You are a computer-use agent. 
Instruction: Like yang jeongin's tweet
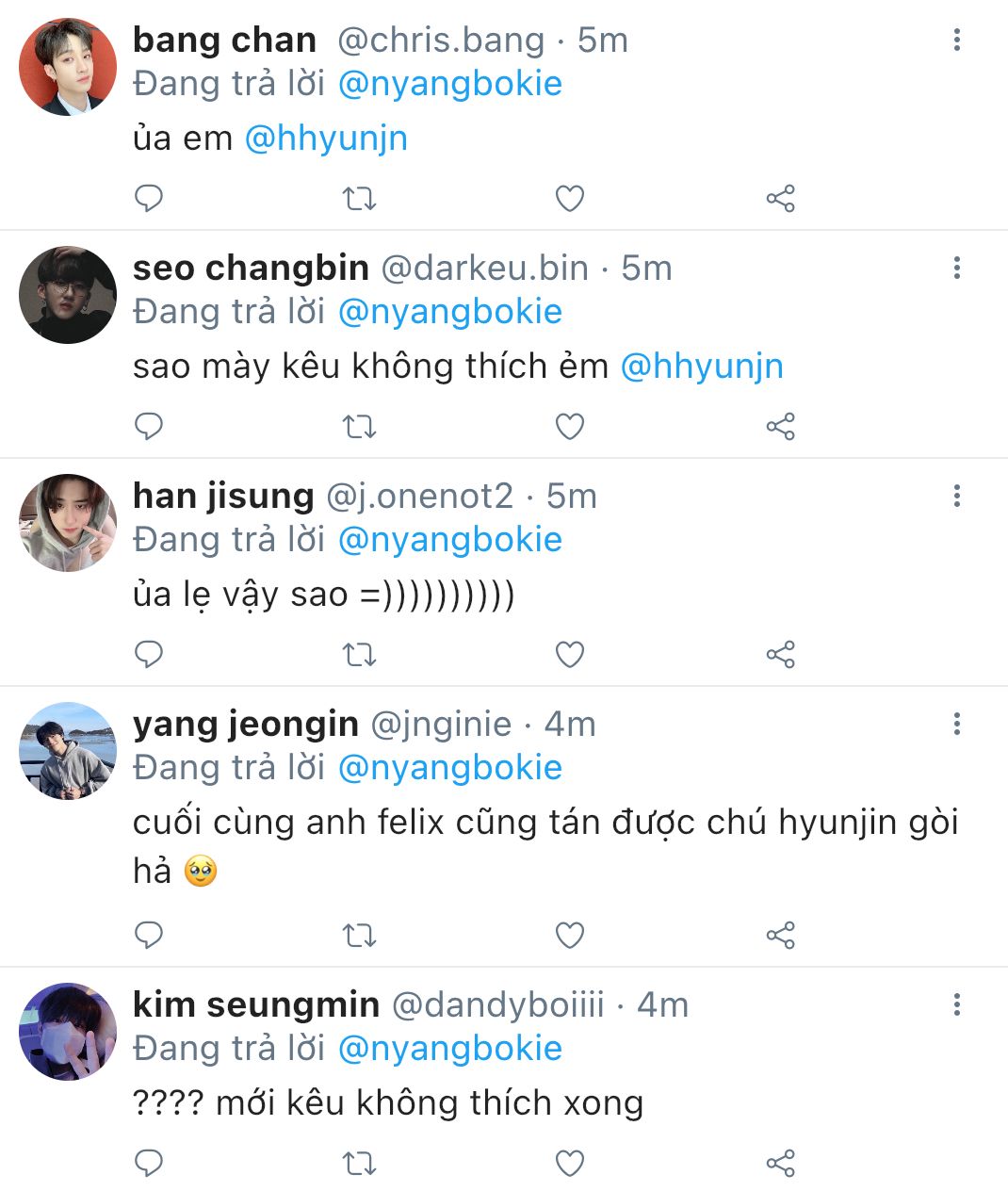569,936
